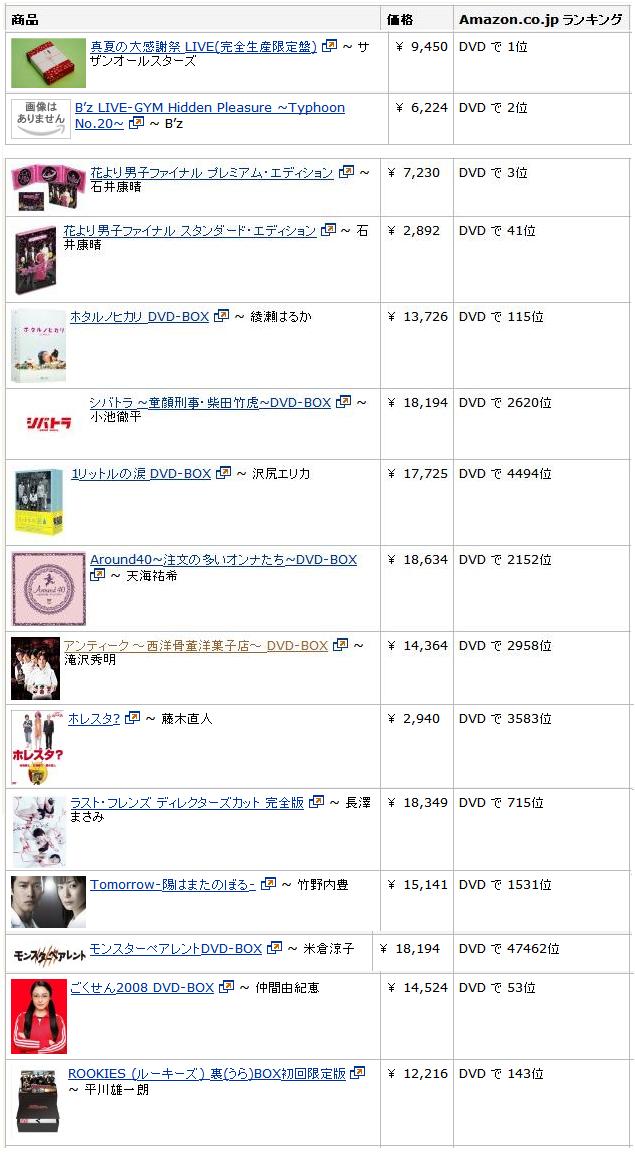Image resolution: width=635 pixels, height=1154 pixels.
Task: Open the シバトラ DVD-BOX link
Action: (209, 402)
